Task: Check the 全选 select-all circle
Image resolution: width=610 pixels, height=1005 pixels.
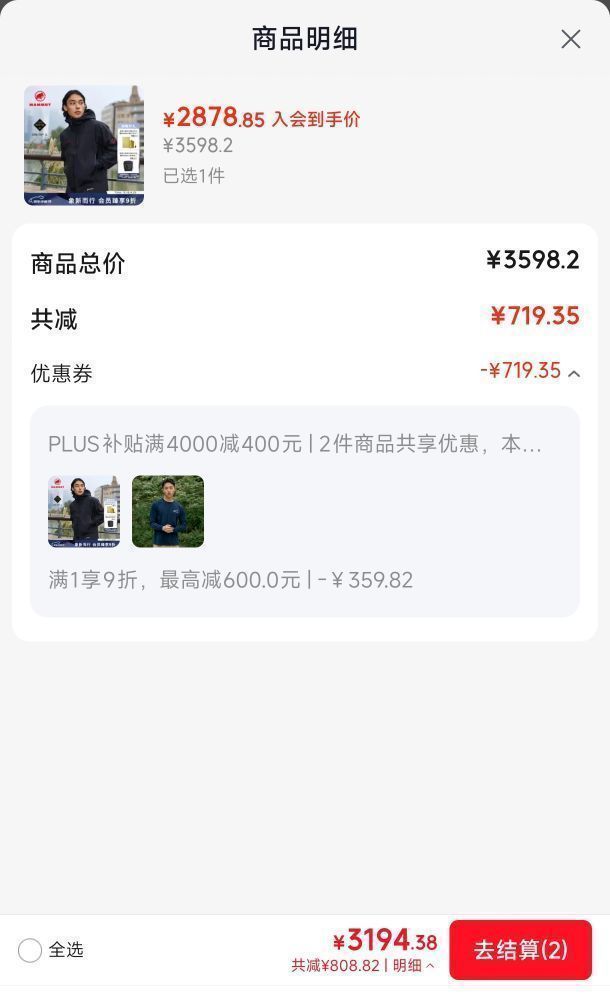Action: click(x=29, y=950)
